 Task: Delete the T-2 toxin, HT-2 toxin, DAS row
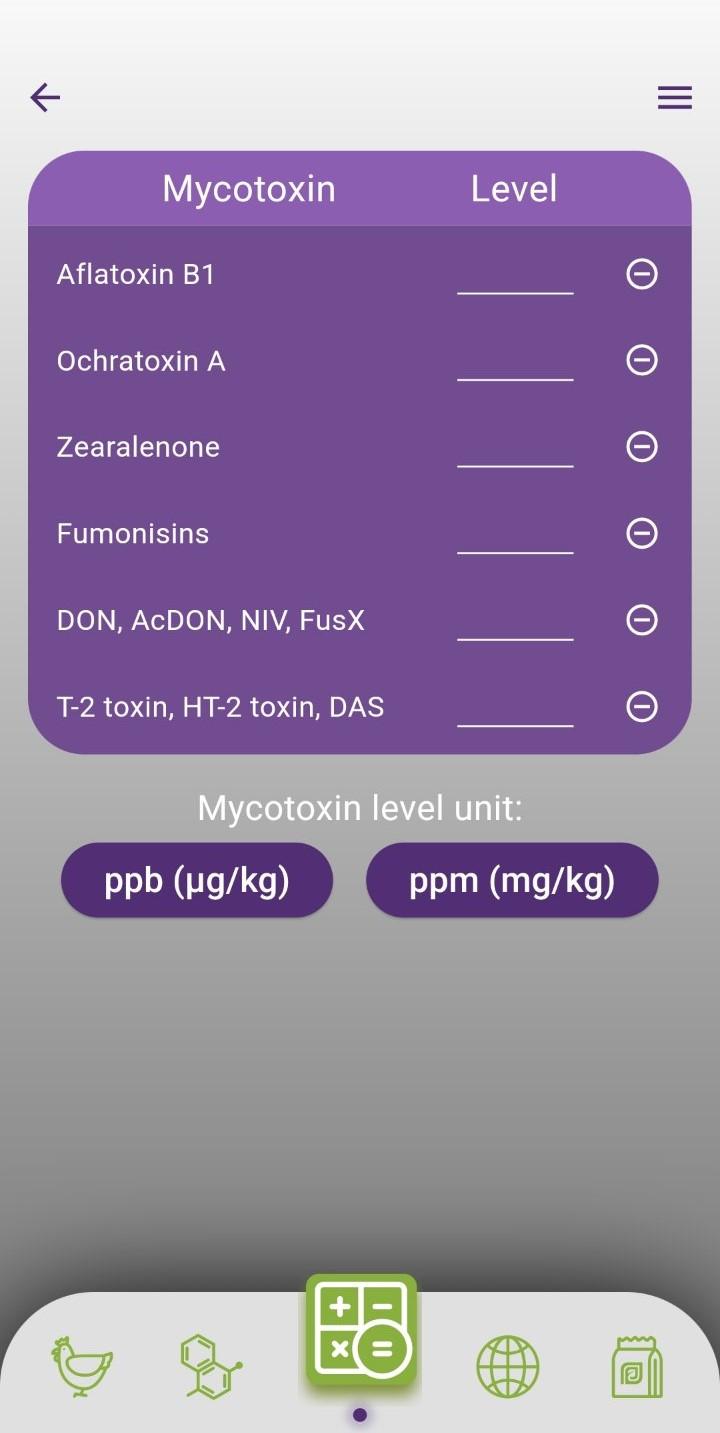[x=642, y=707]
